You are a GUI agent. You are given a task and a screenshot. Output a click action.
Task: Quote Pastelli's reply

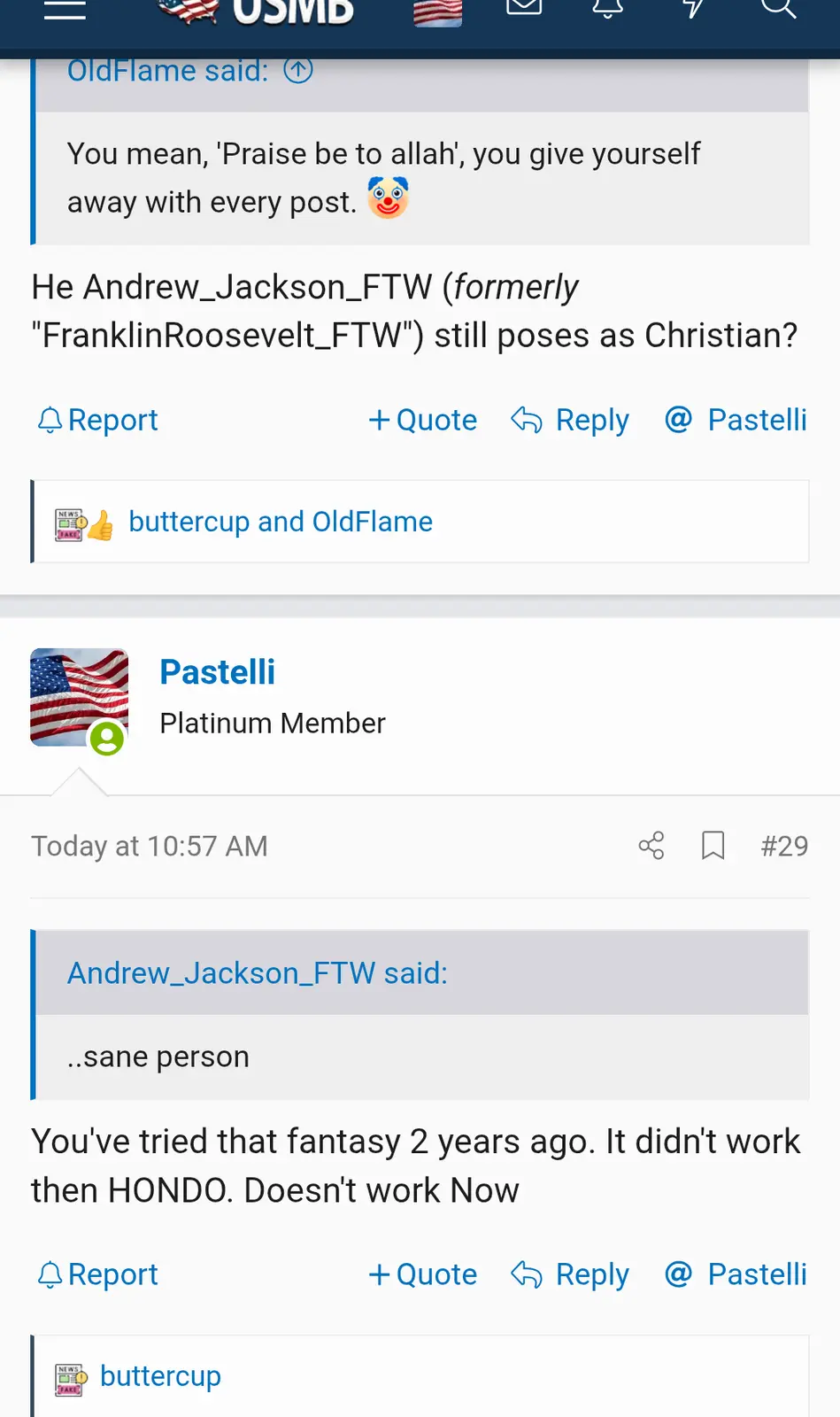[422, 1274]
